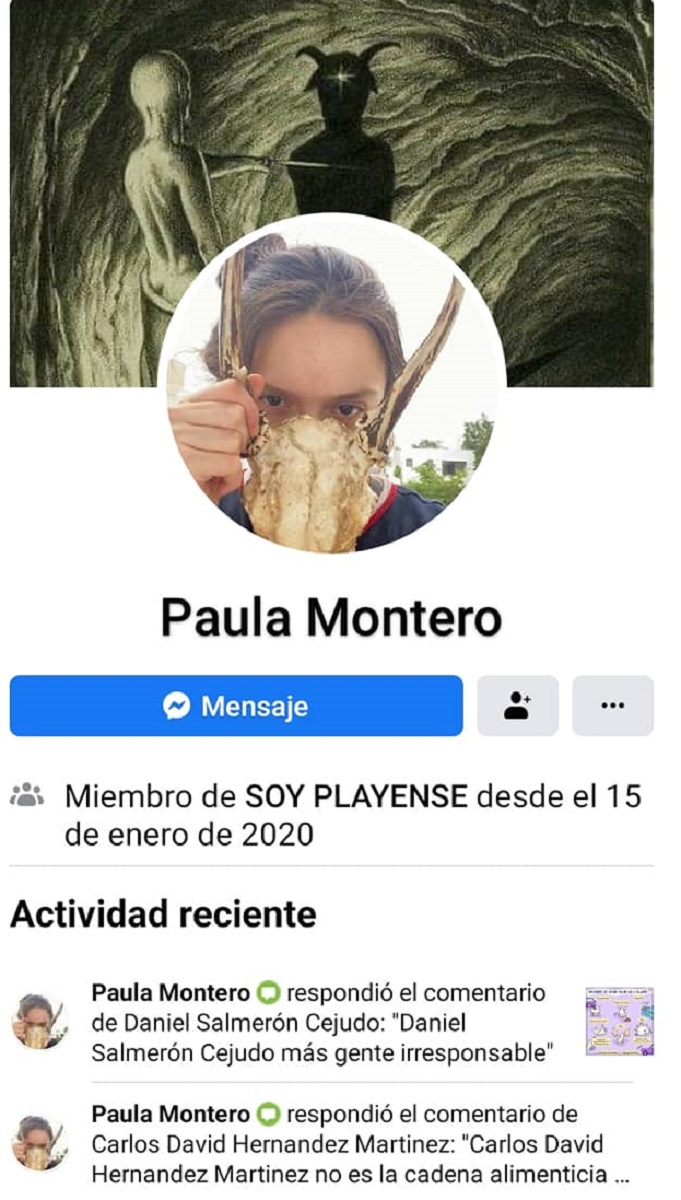Viewport: 681px width, 1200px height.
Task: Open the SOY PLAYENSE group
Action: (x=357, y=797)
